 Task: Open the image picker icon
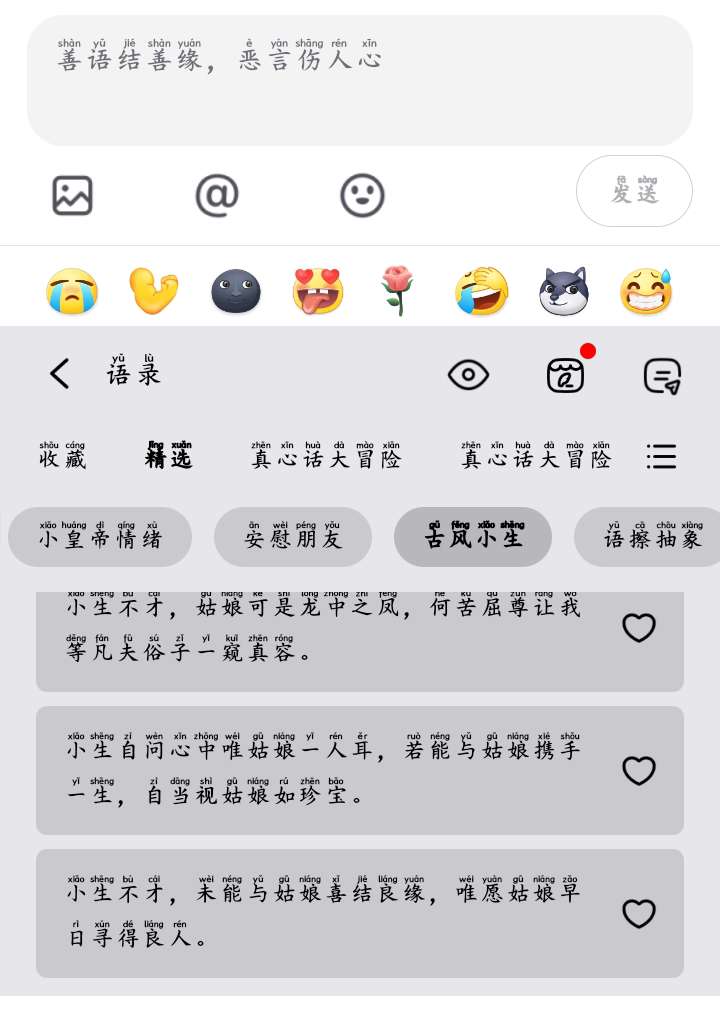(x=73, y=195)
